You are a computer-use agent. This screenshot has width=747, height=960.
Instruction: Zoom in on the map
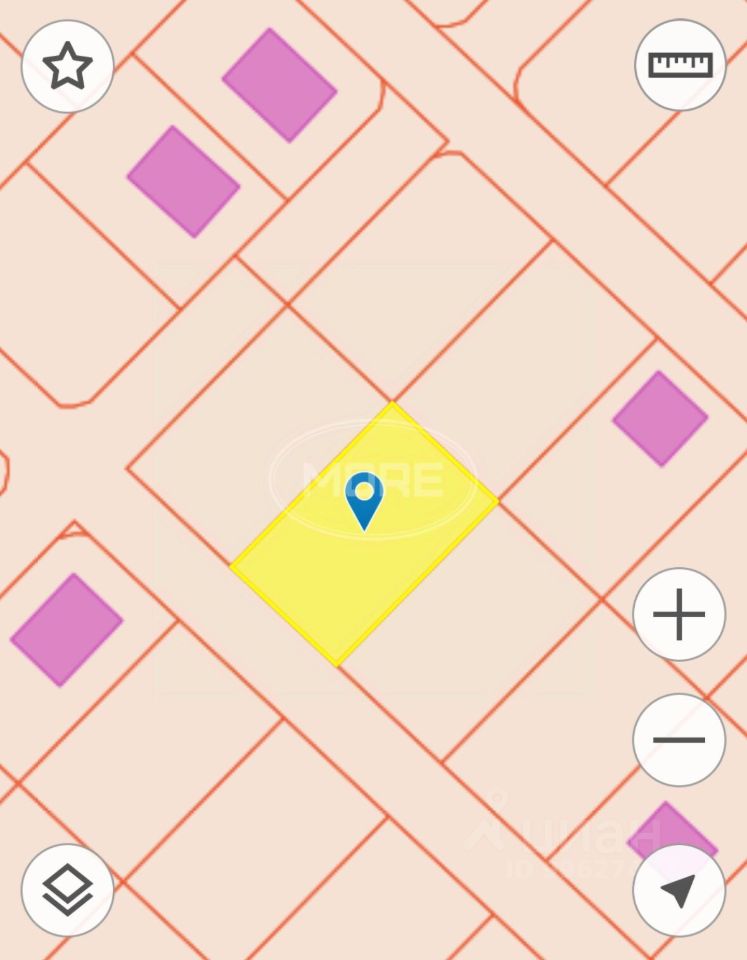679,614
